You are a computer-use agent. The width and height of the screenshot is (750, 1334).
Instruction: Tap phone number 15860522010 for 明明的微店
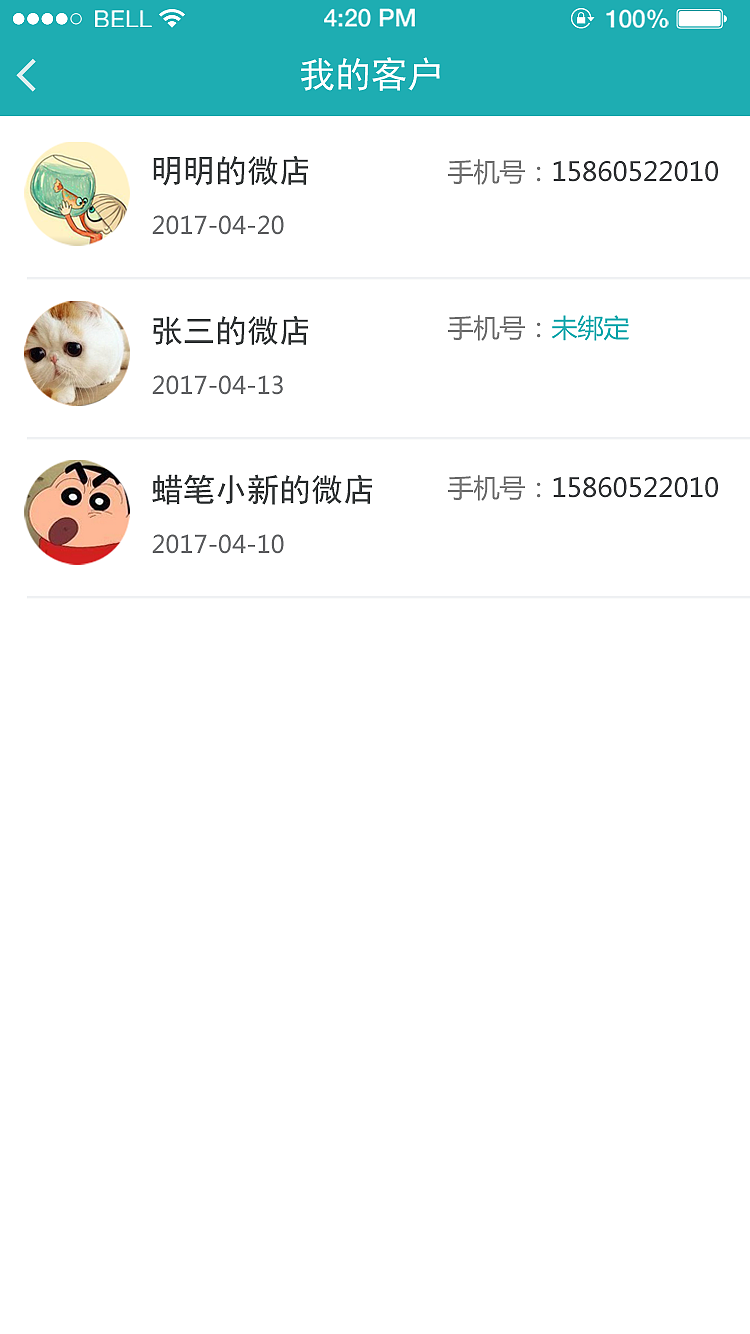coord(636,171)
